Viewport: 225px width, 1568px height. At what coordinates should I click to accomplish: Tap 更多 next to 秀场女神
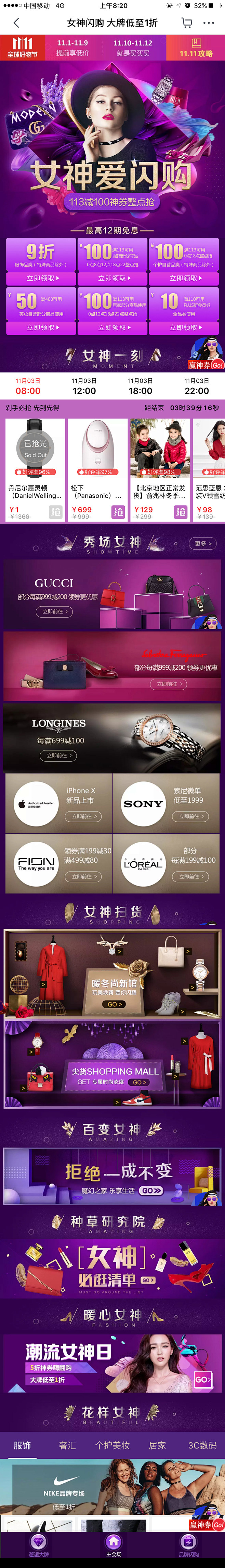point(203,543)
